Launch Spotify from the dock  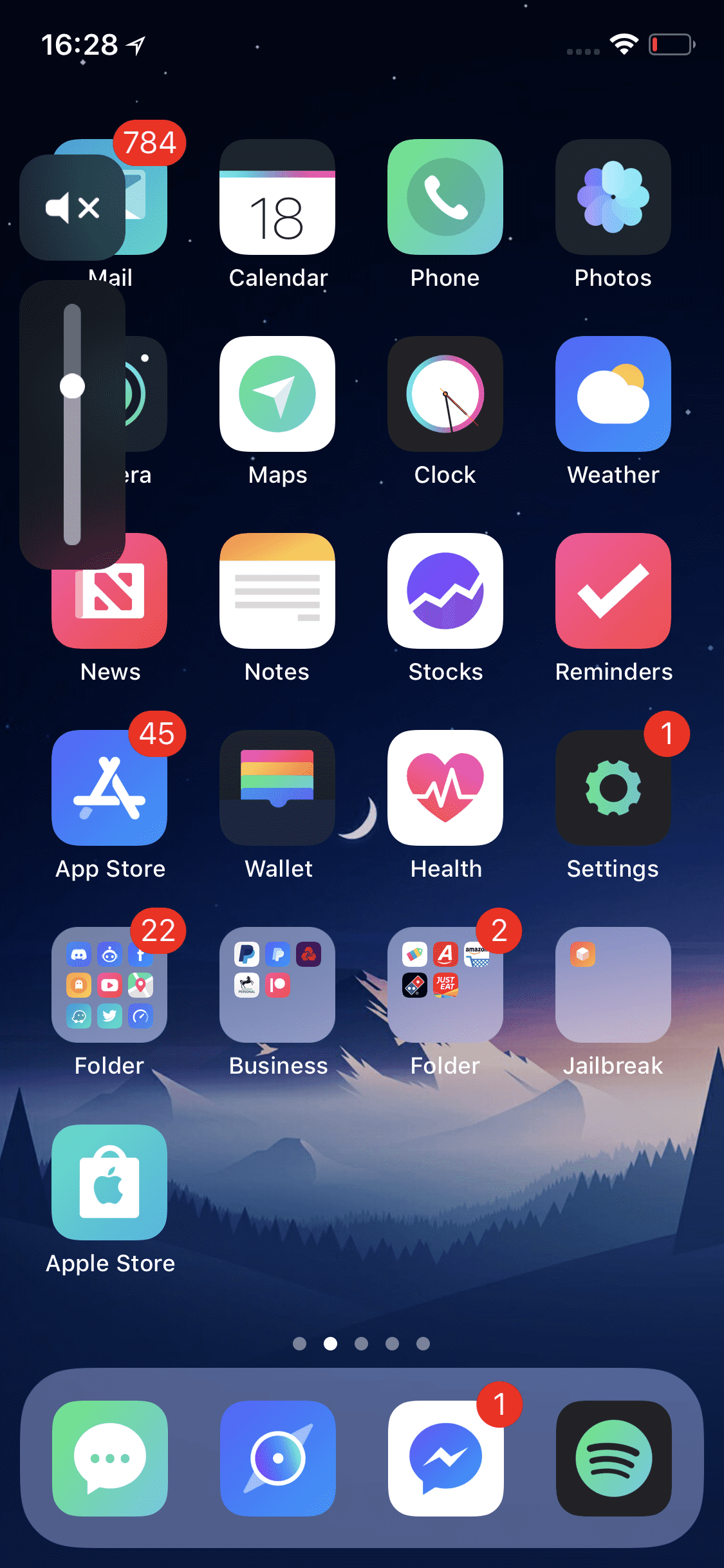click(614, 1459)
